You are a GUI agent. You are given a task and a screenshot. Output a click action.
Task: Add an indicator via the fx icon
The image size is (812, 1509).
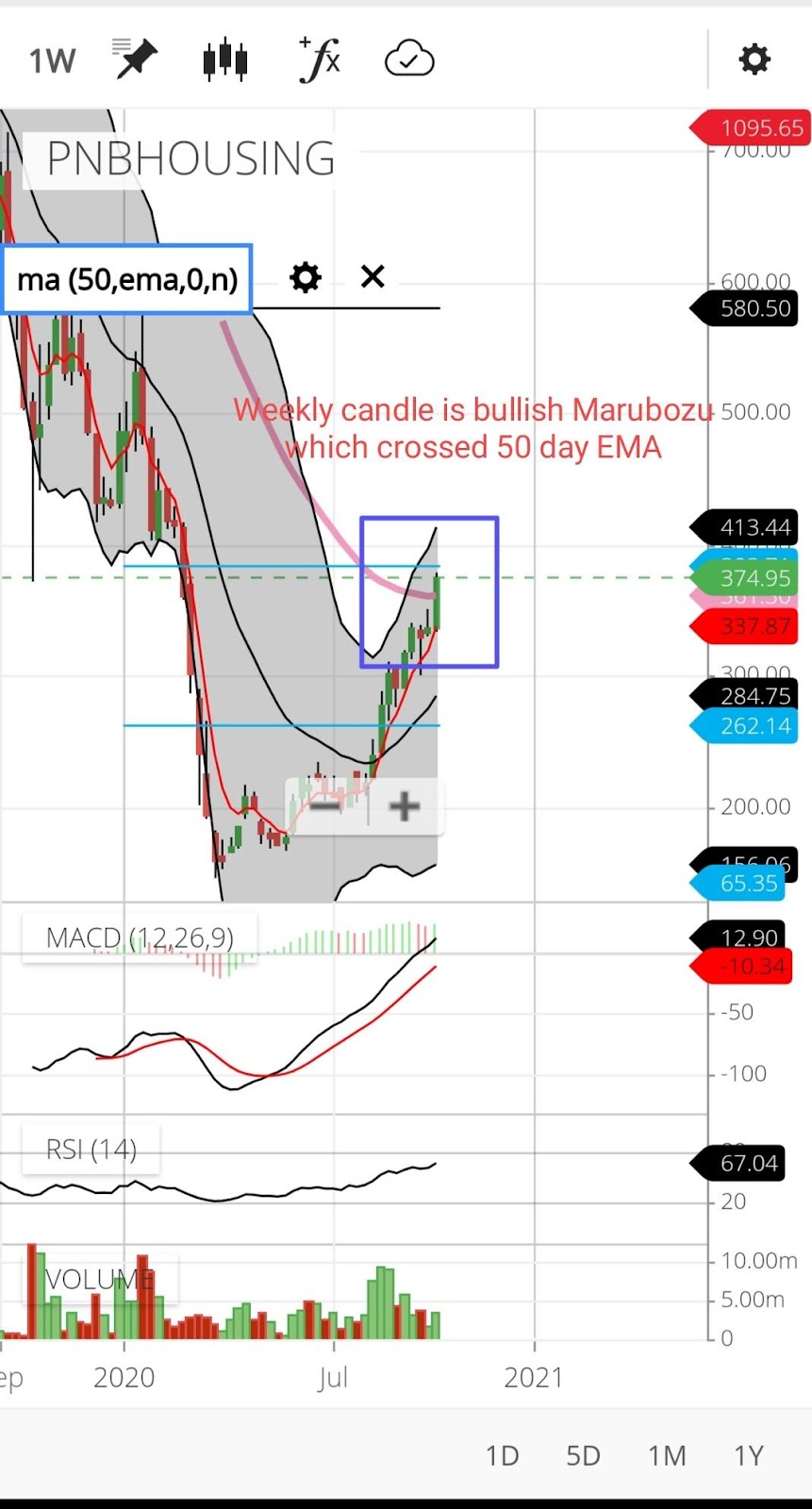319,59
